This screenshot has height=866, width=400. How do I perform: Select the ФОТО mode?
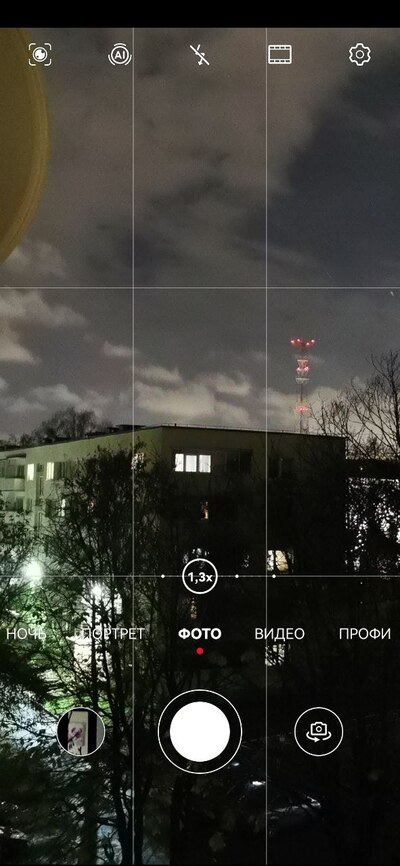click(x=199, y=633)
